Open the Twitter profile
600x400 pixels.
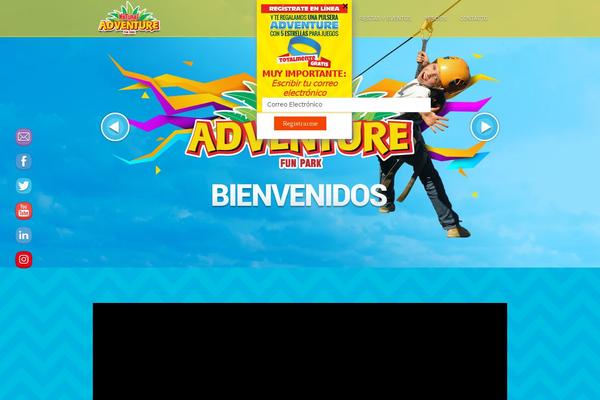(24, 185)
